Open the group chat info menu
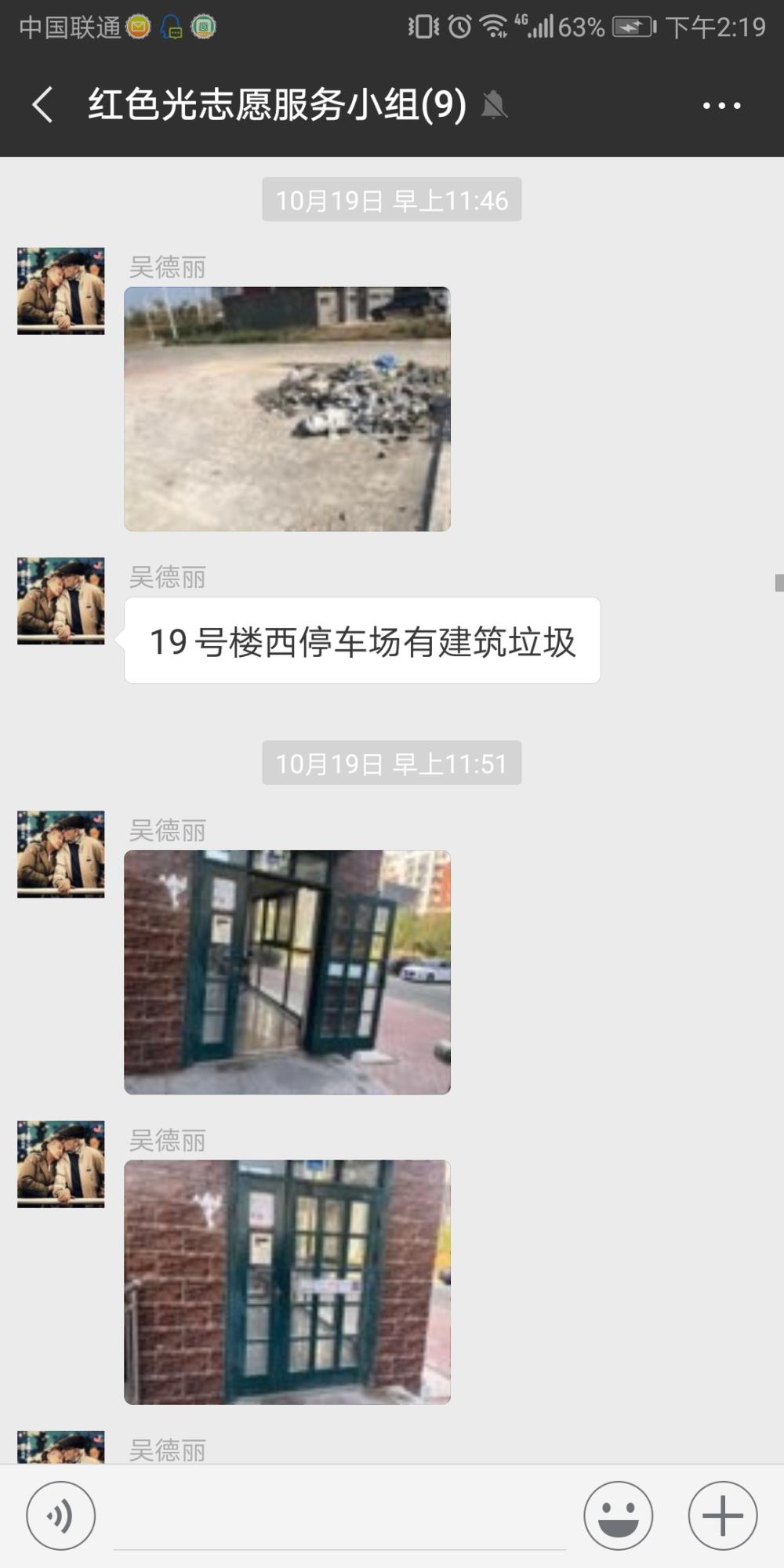Screen dimensions: 784x1568 (x=721, y=105)
